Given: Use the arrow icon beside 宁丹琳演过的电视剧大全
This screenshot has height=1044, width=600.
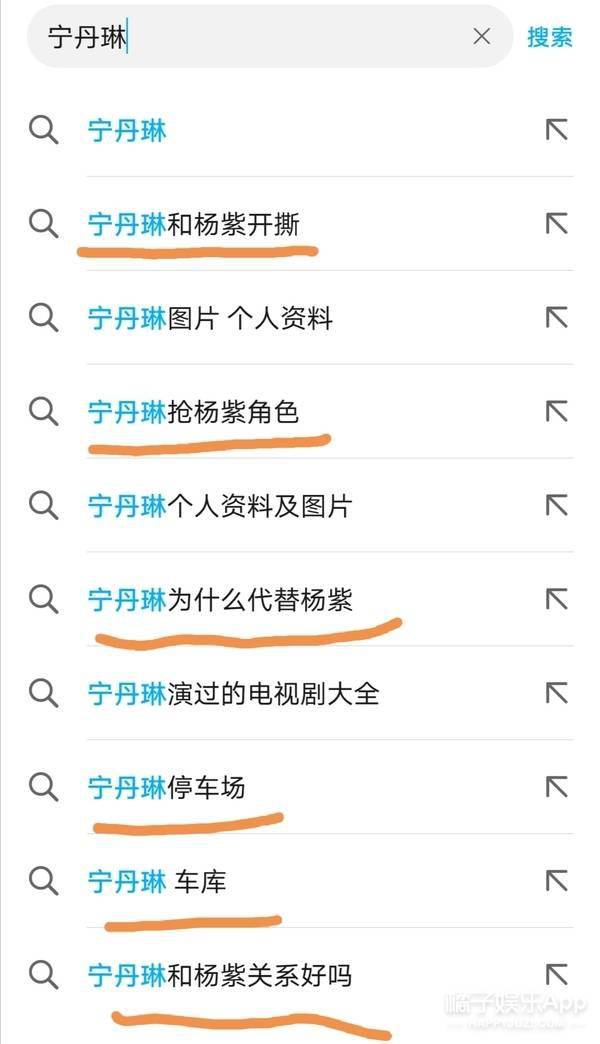Looking at the screenshot, I should (556, 693).
